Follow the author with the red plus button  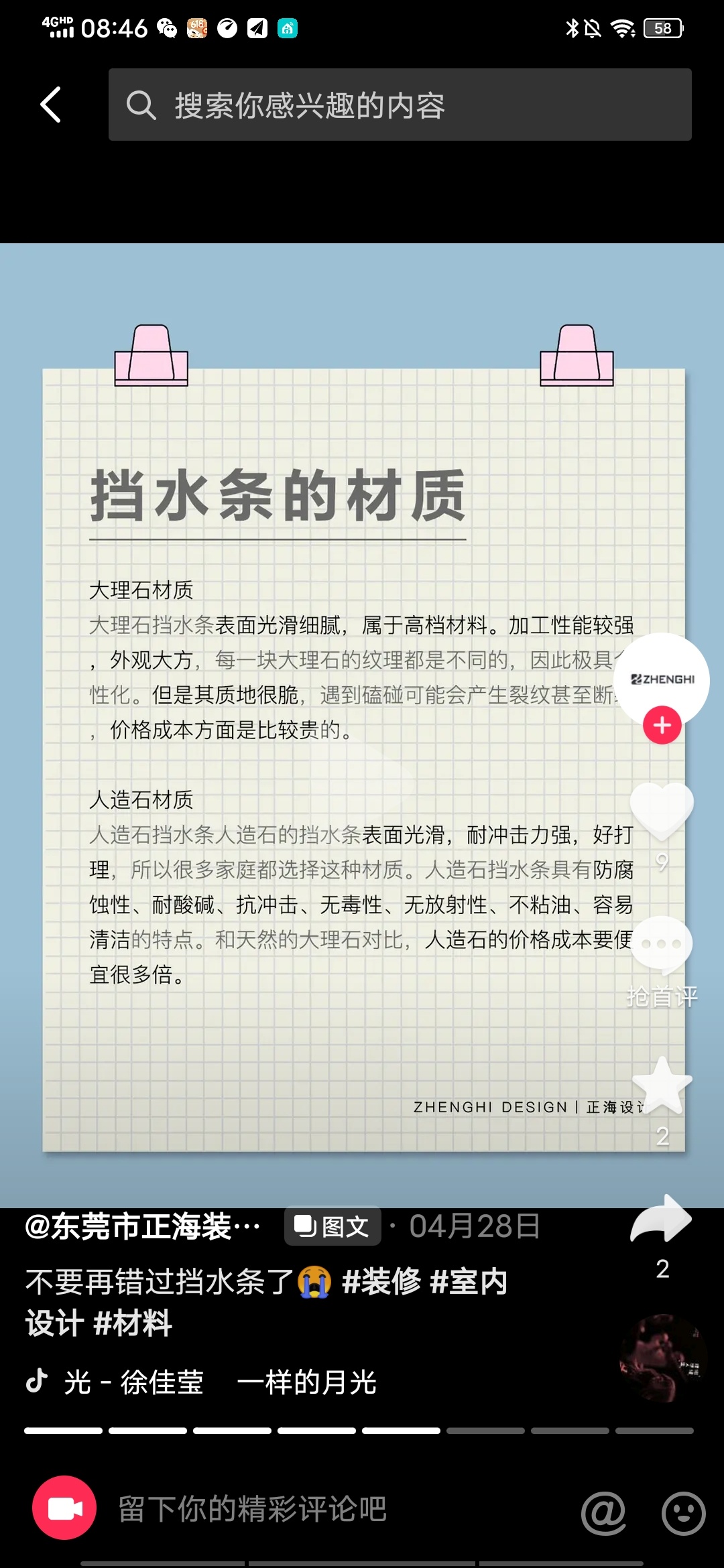tap(662, 725)
